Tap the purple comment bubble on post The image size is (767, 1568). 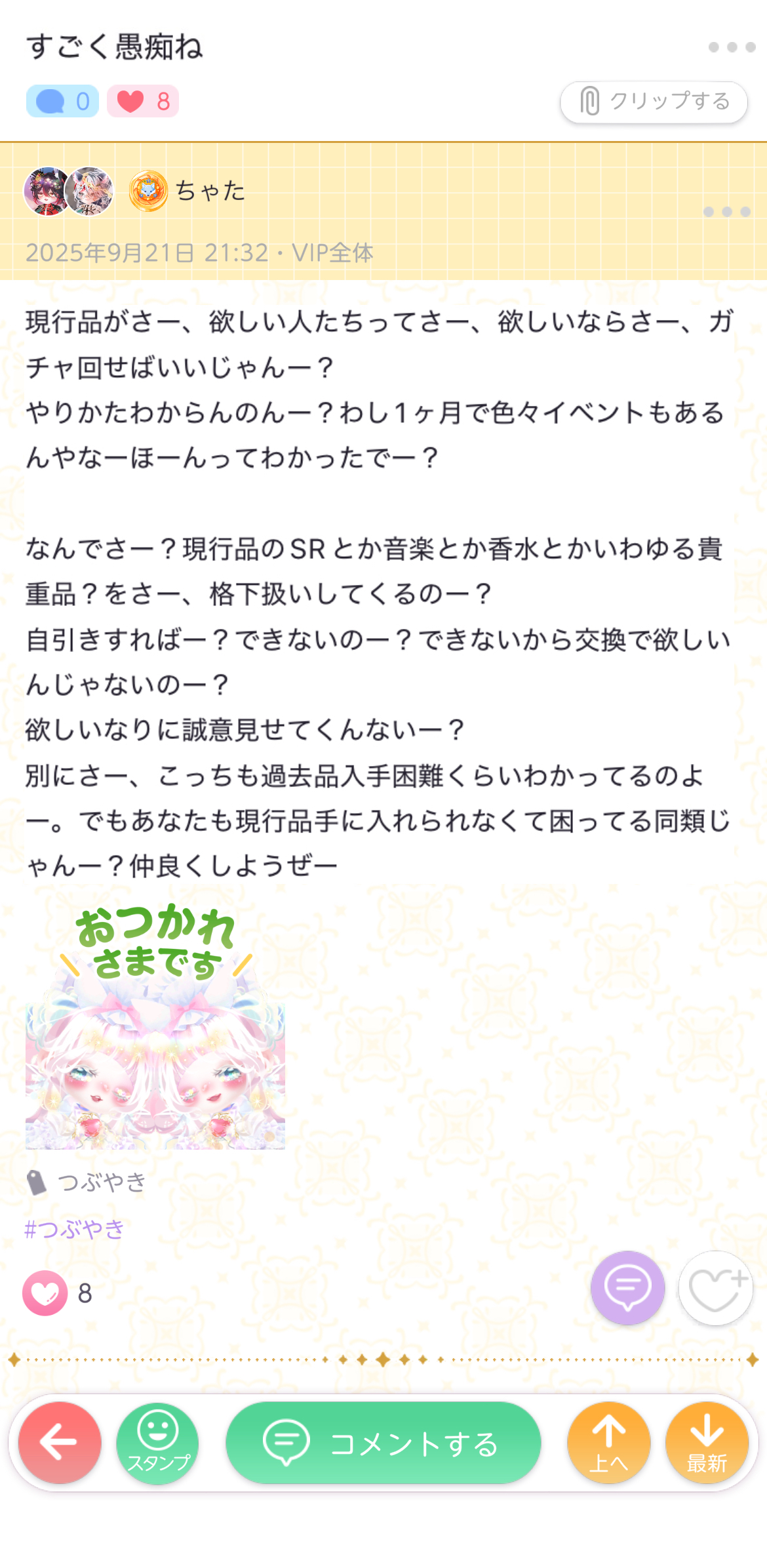tap(627, 1287)
